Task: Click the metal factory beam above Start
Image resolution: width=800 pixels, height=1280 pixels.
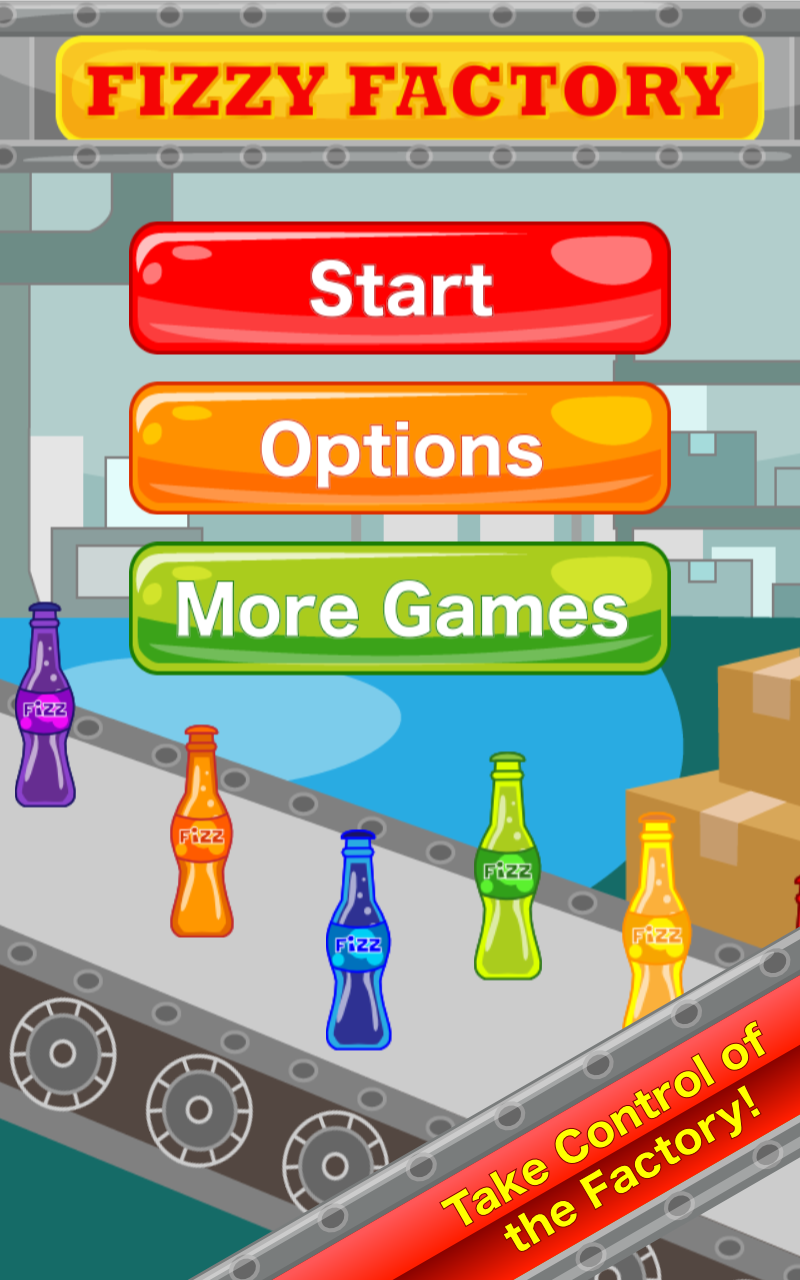Action: 400,160
